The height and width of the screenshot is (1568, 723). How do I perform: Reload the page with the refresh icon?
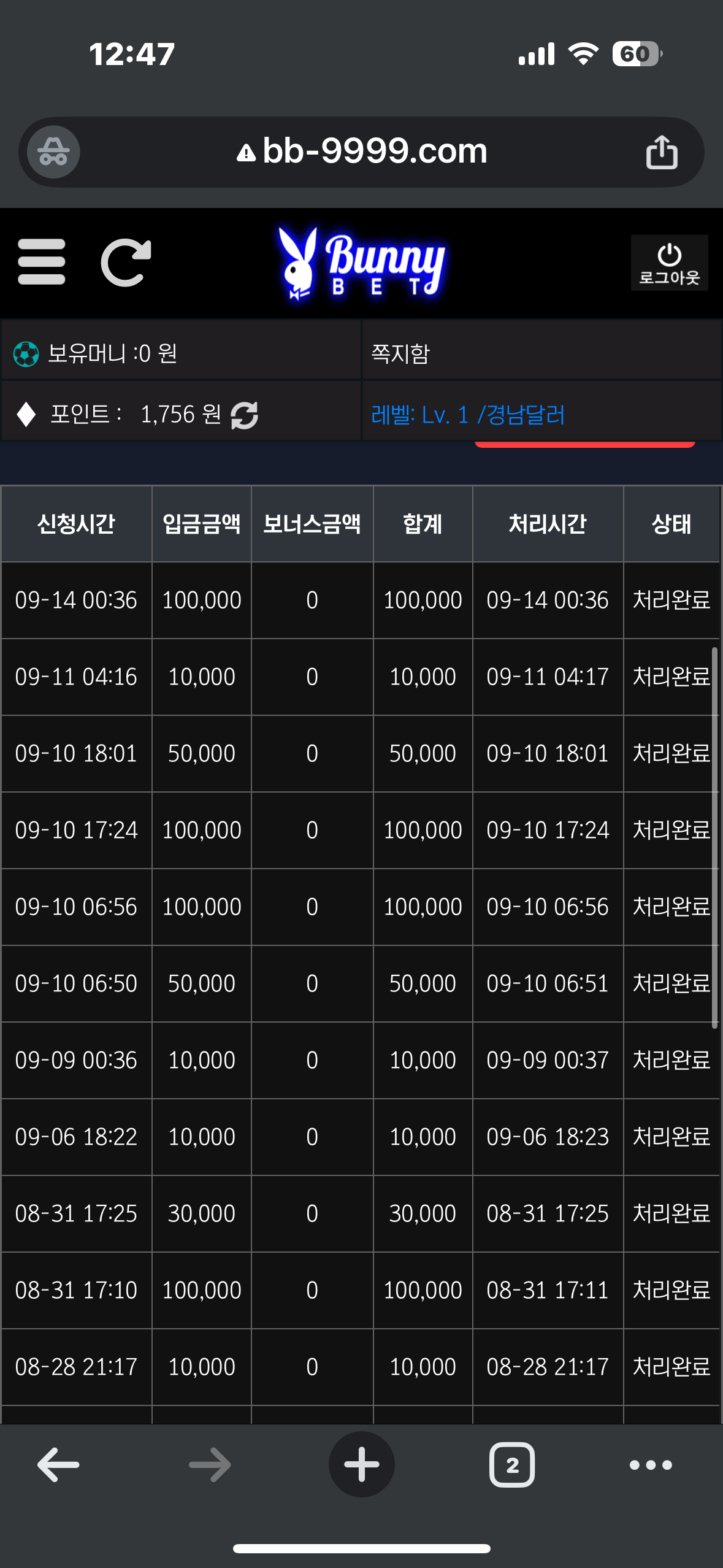[126, 263]
